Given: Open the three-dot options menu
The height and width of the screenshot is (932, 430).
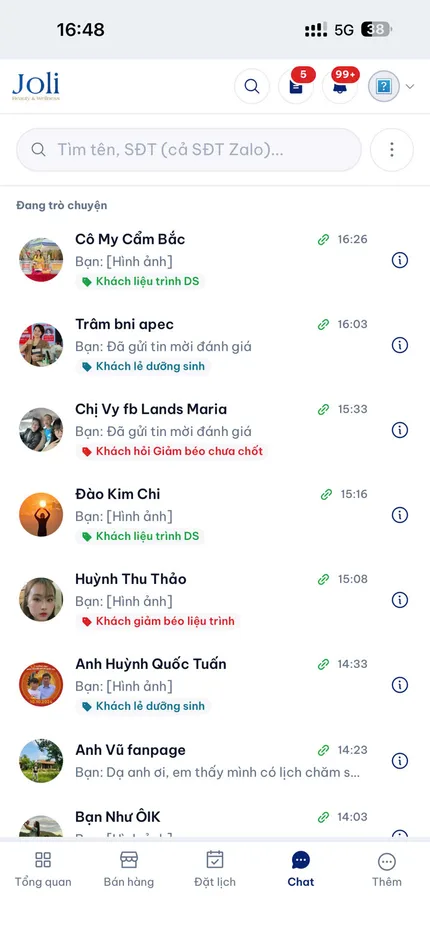Looking at the screenshot, I should click(391, 150).
